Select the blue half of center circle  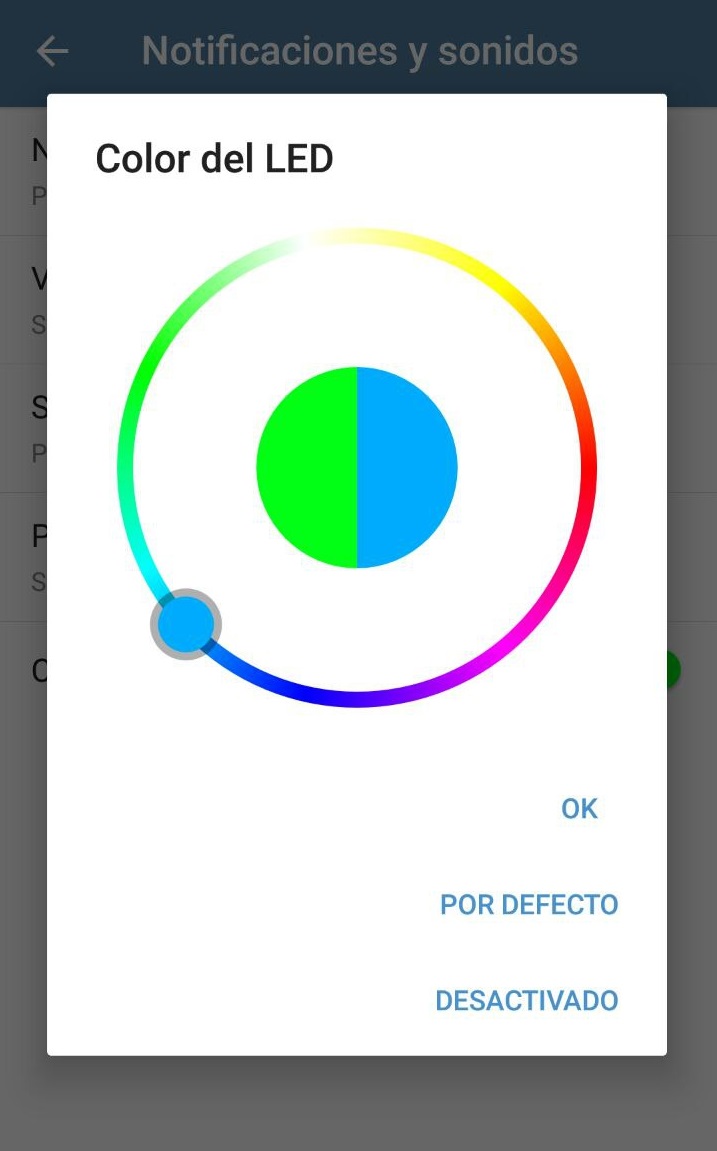pyautogui.click(x=407, y=468)
